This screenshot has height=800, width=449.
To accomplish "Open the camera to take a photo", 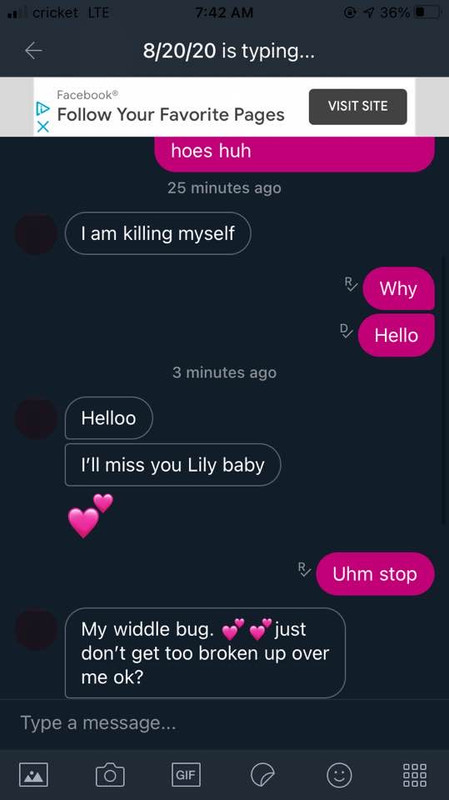I will point(110,774).
